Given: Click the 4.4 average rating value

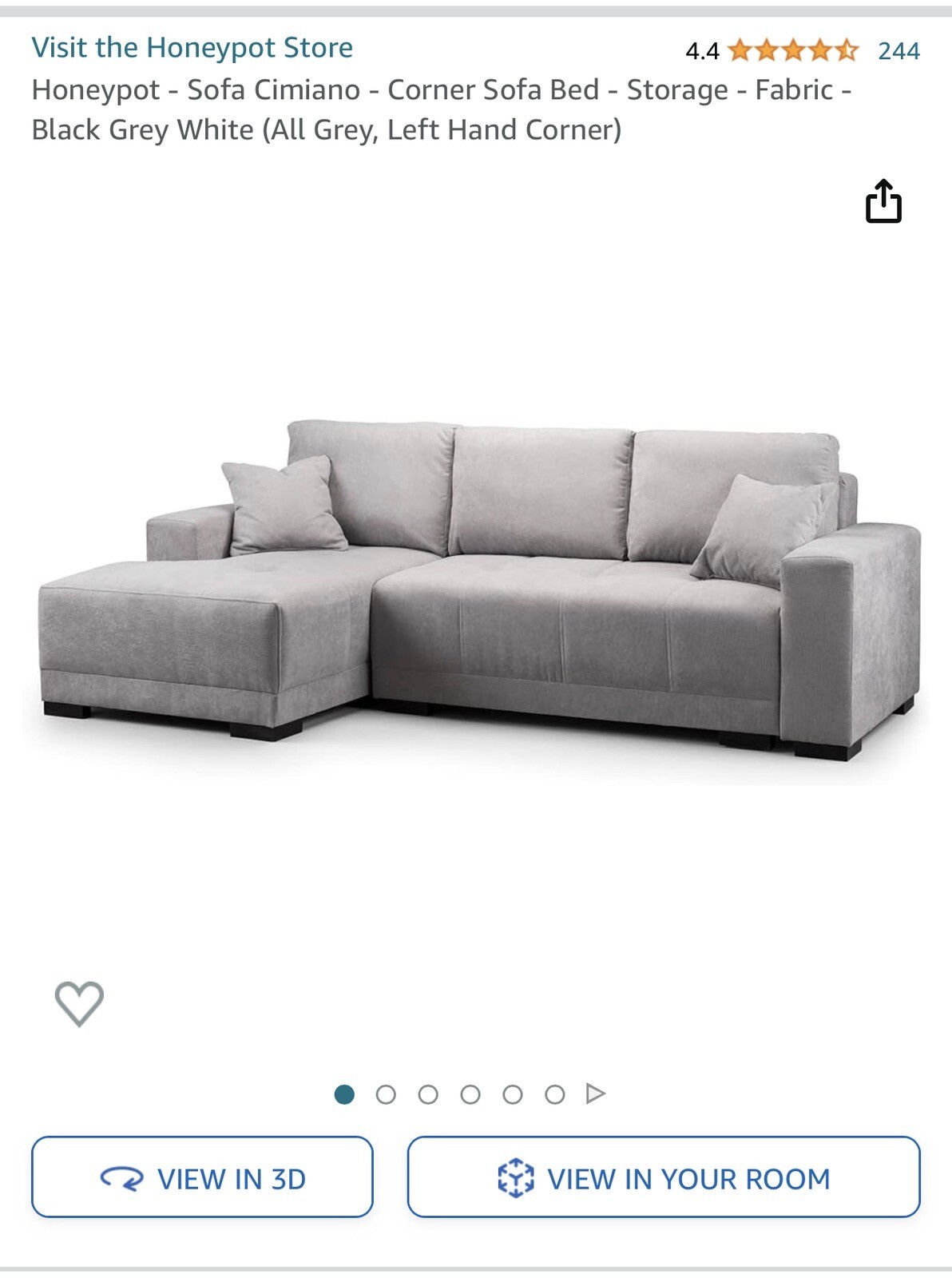Looking at the screenshot, I should coord(703,51).
